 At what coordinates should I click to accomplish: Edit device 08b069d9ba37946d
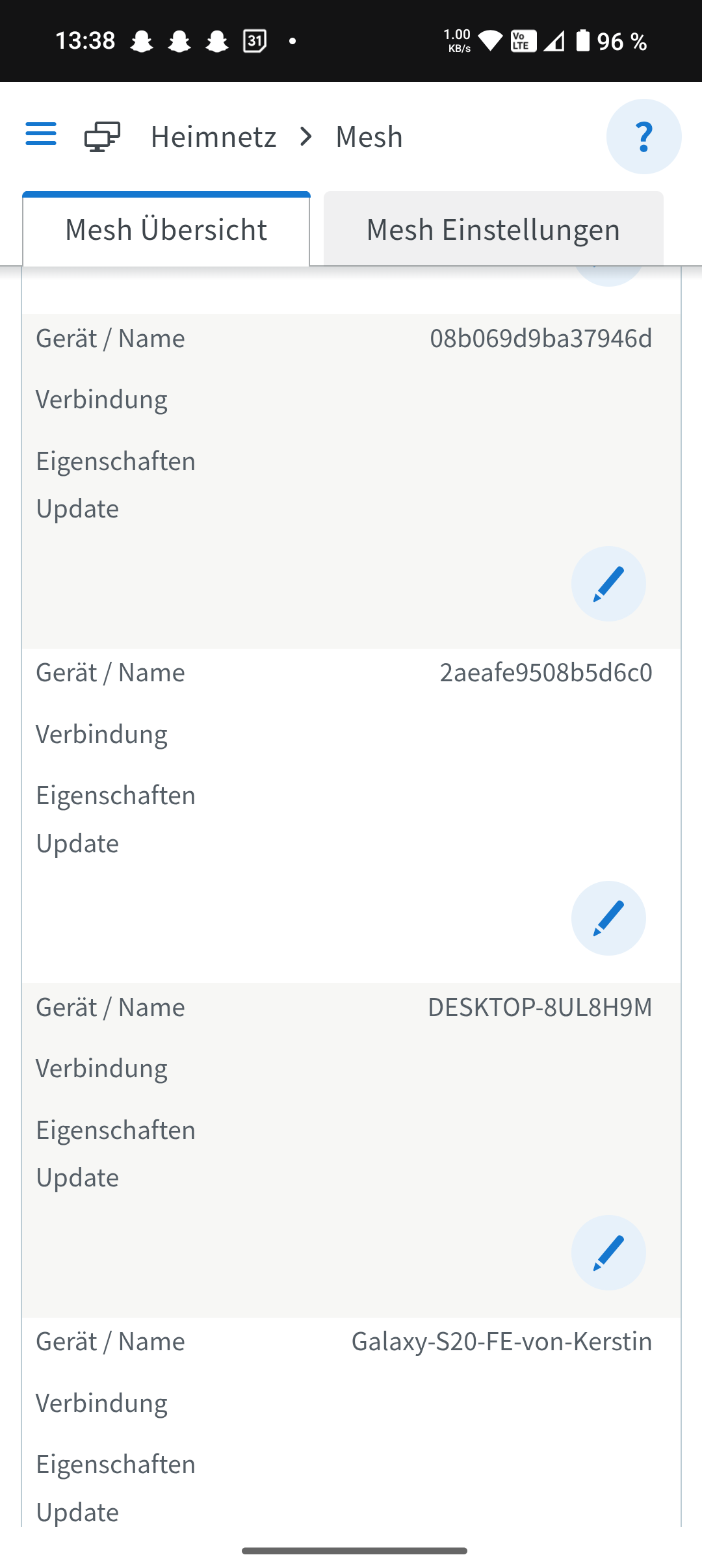point(608,584)
